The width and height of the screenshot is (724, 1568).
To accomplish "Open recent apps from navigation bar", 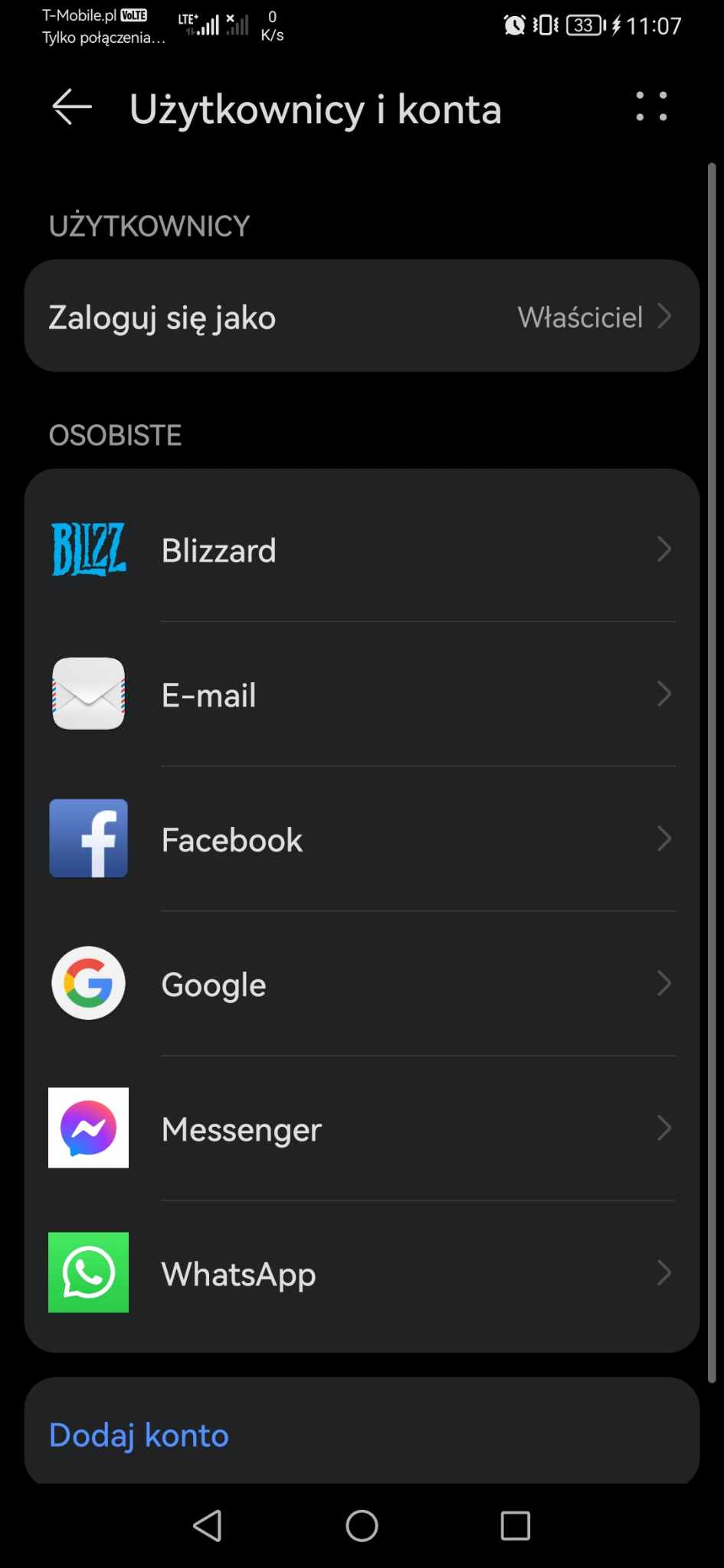I will 515,1525.
